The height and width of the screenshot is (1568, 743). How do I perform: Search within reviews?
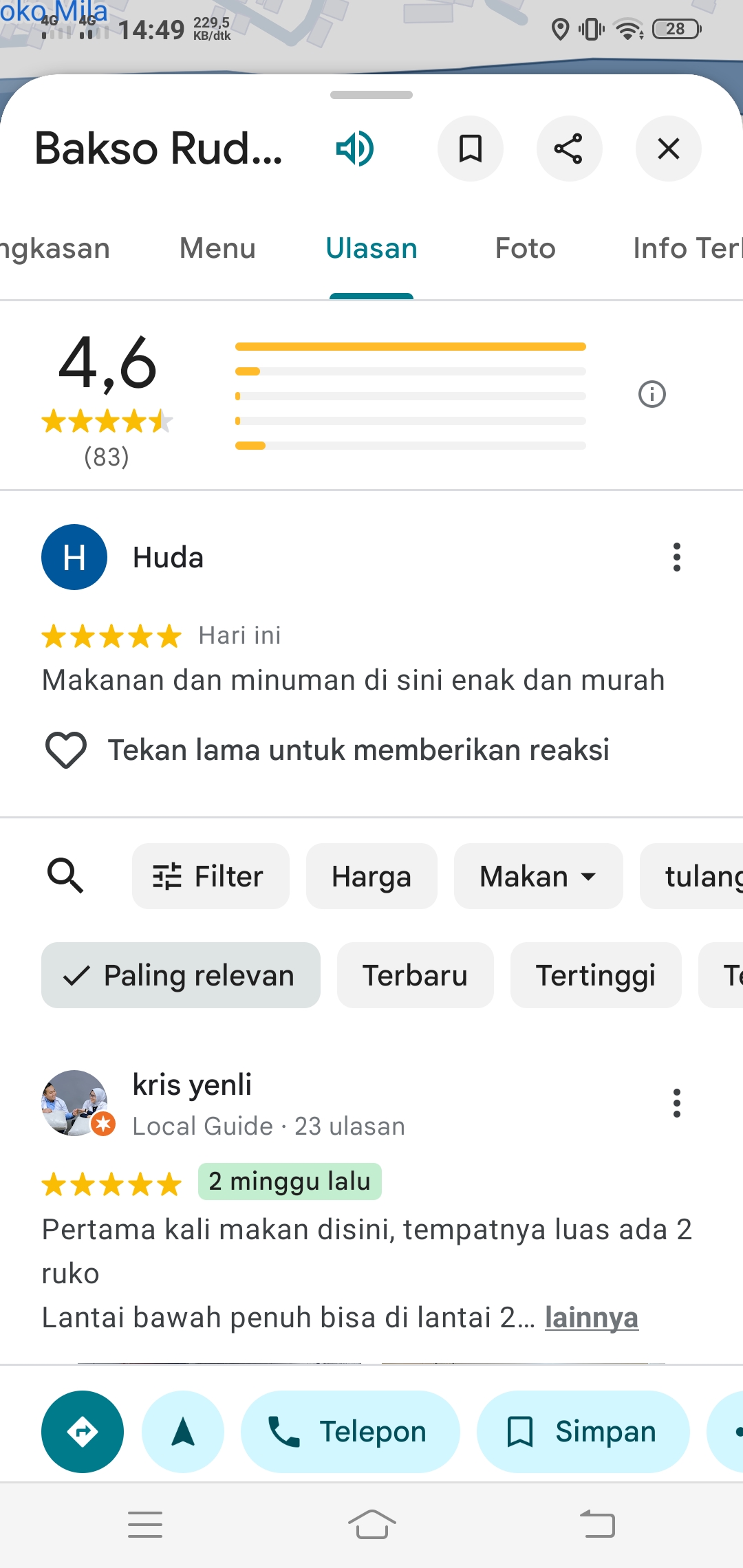65,876
